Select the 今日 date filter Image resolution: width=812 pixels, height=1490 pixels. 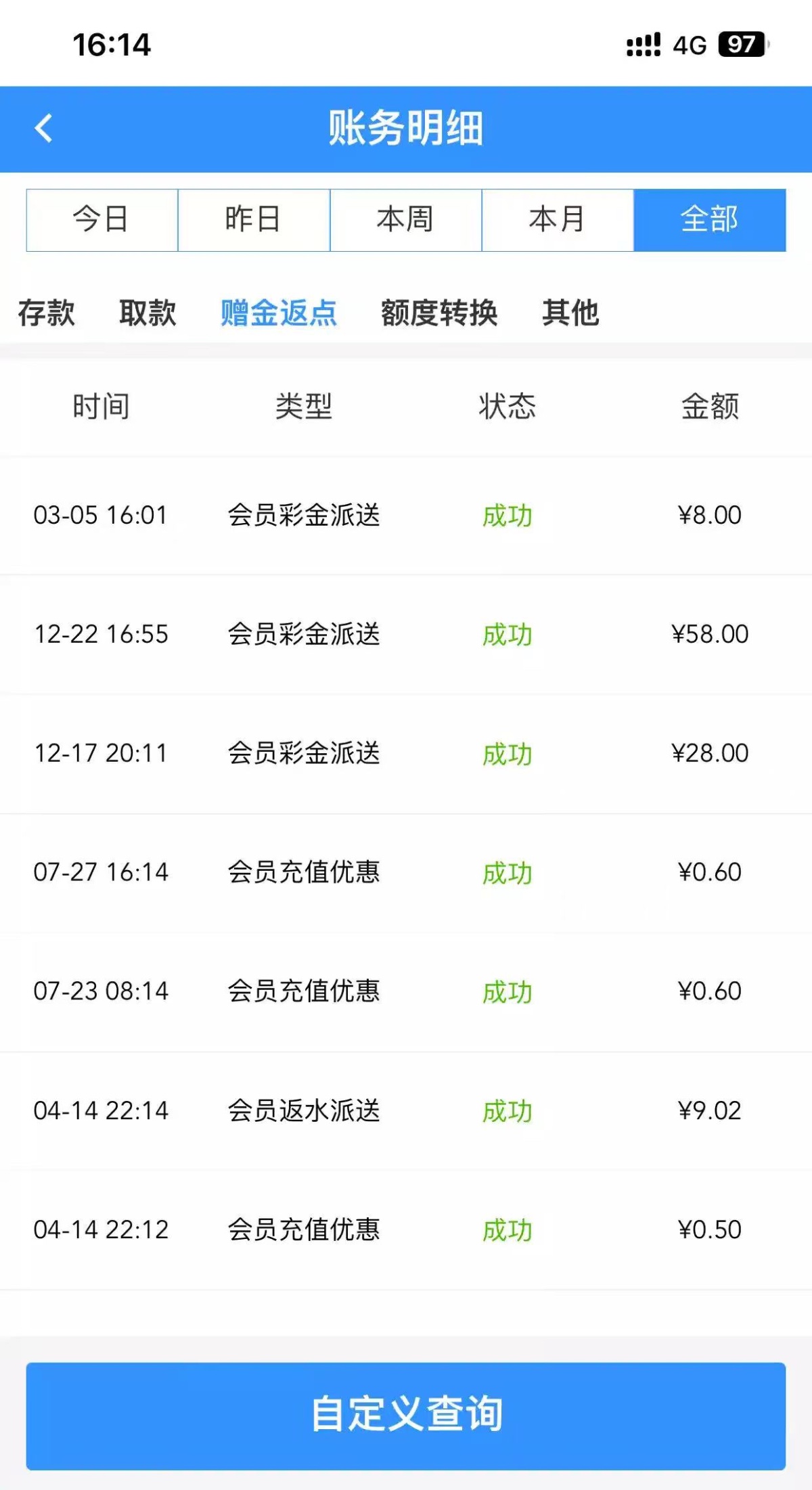click(101, 220)
